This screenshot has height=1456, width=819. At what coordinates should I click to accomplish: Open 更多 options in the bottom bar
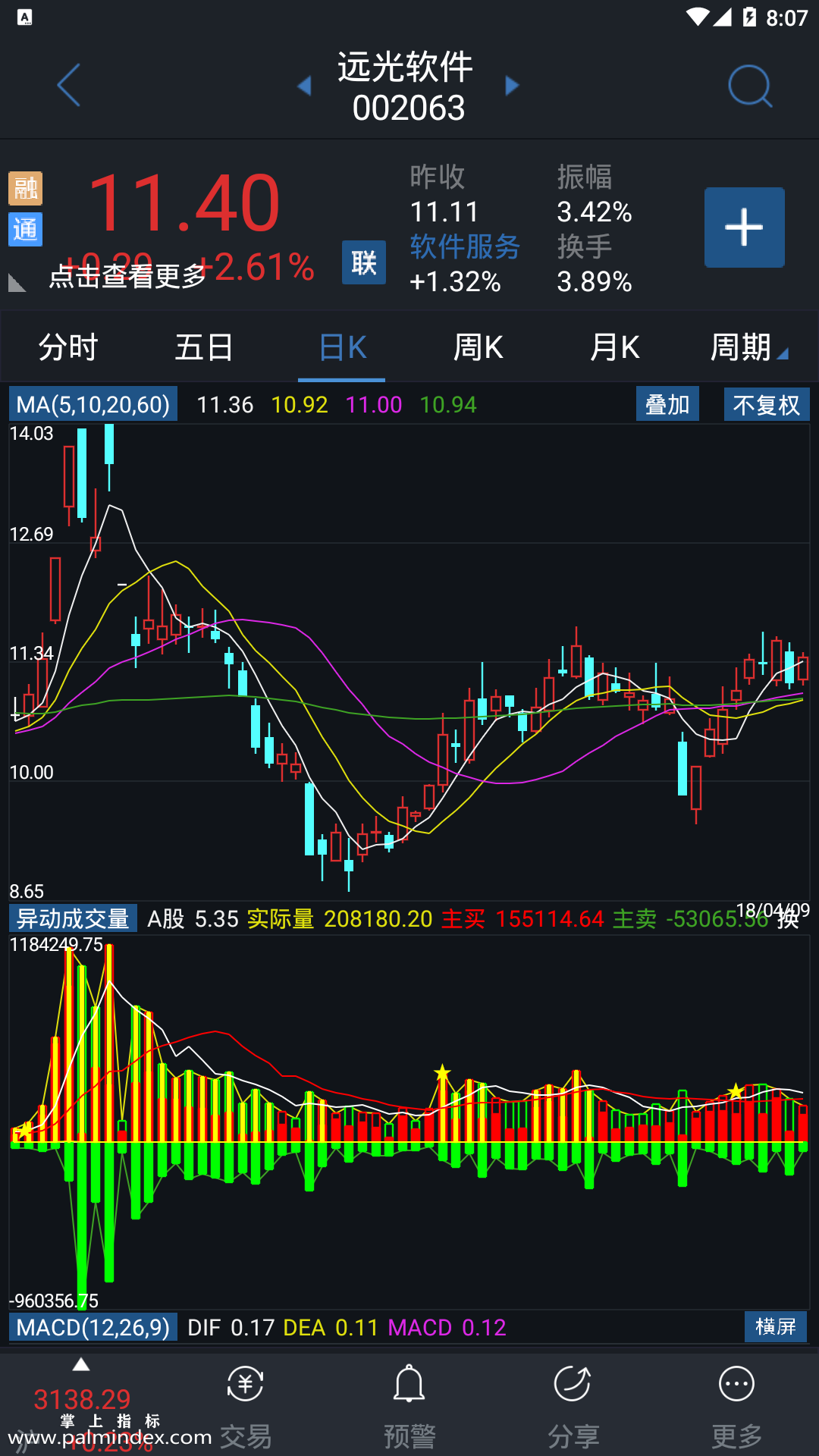[736, 1407]
